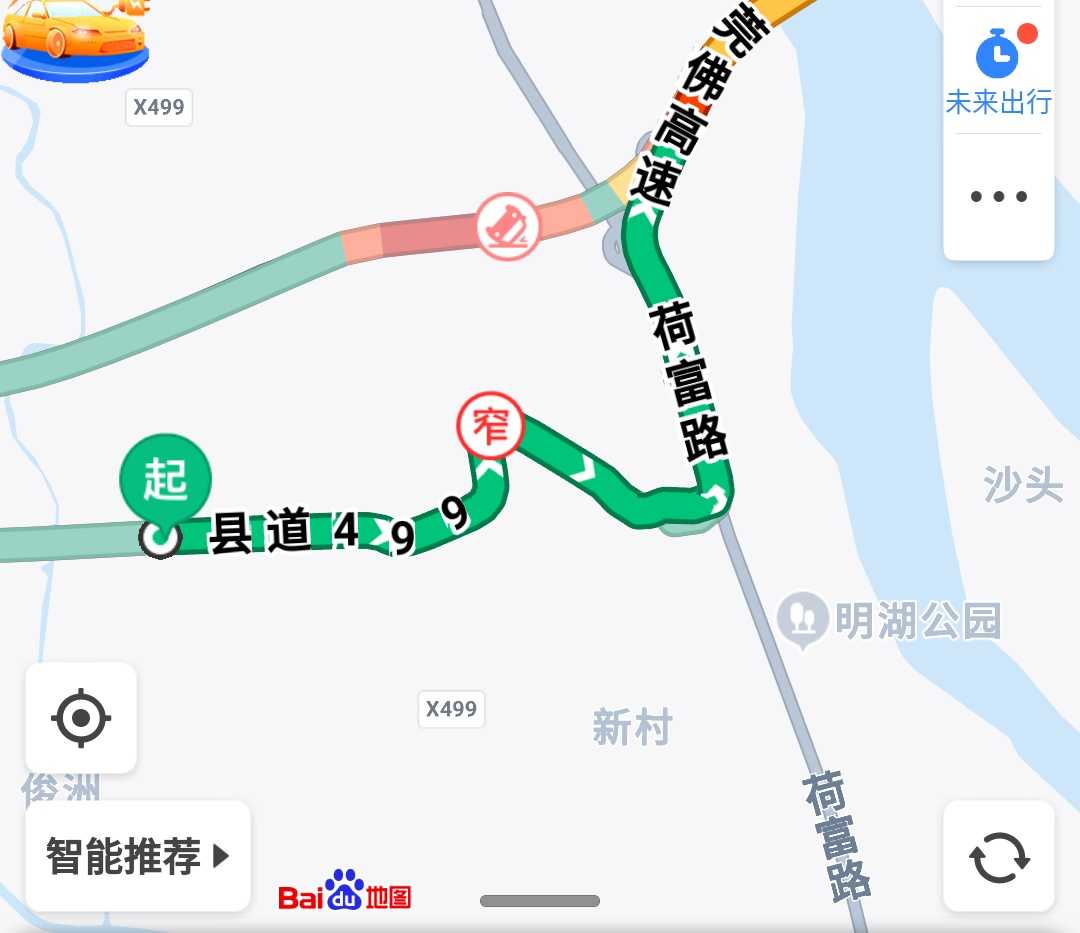Open the three-dot more options menu
This screenshot has height=933, width=1080.
pyautogui.click(x=998, y=196)
